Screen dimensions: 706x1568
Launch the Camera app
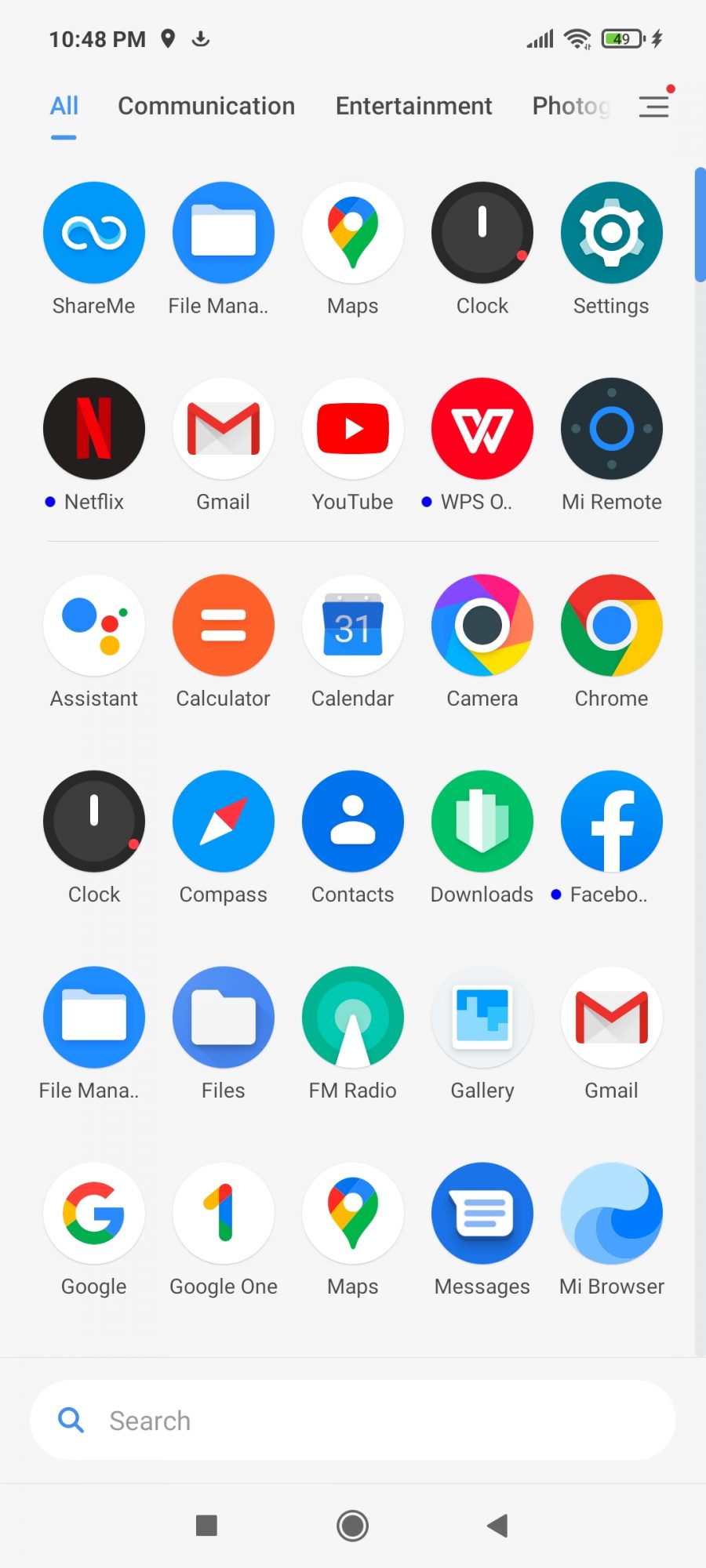(x=482, y=626)
